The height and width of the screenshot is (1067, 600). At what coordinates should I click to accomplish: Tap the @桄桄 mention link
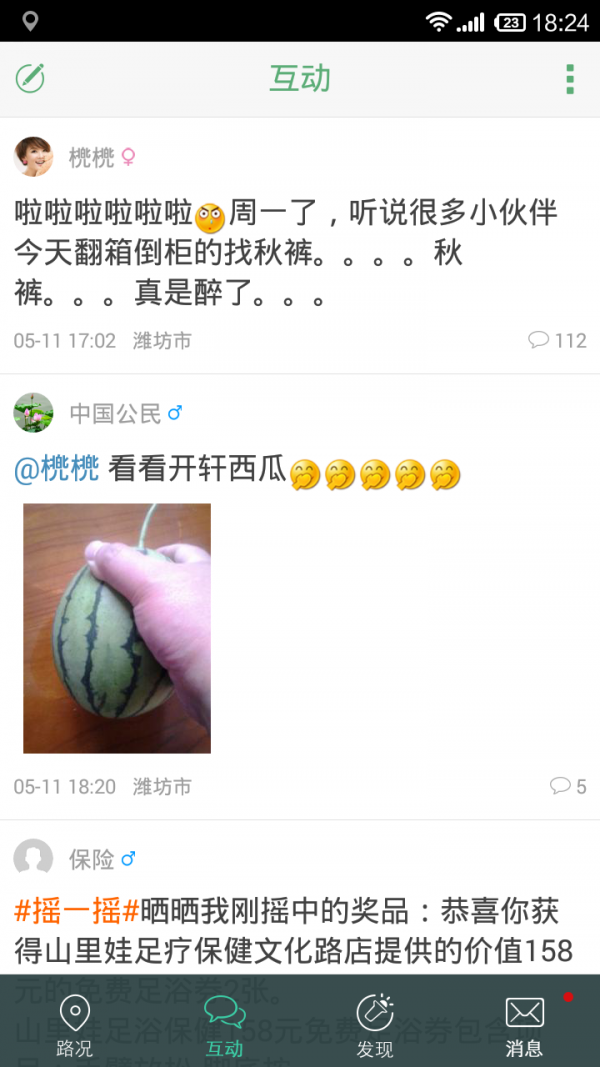click(x=57, y=469)
